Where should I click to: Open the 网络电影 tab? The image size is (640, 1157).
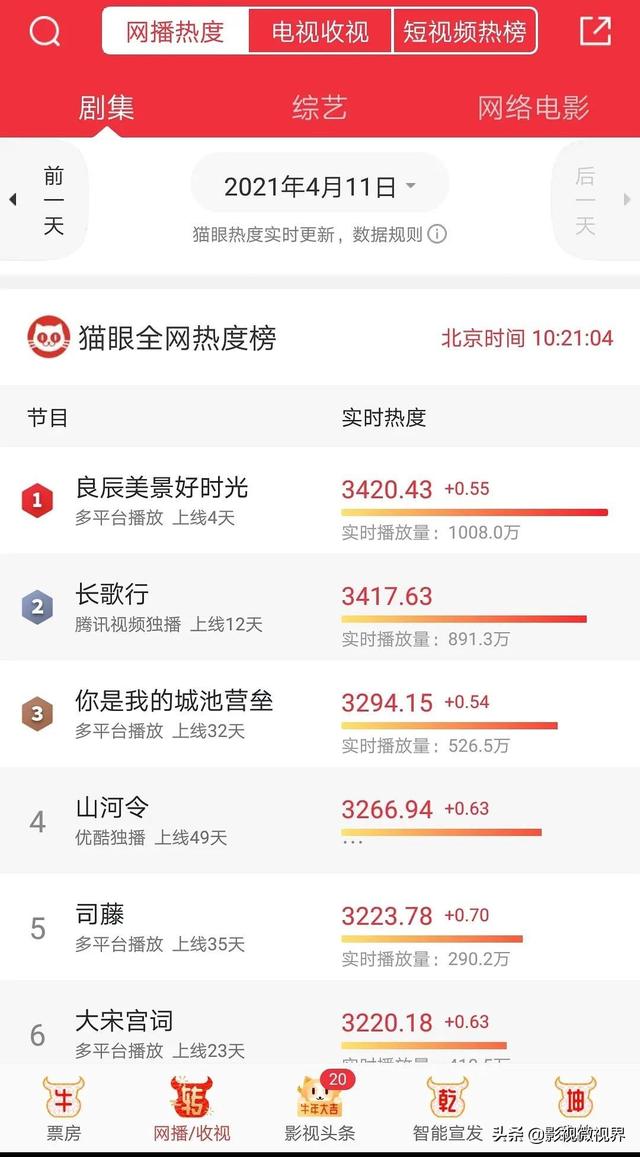pos(533,108)
